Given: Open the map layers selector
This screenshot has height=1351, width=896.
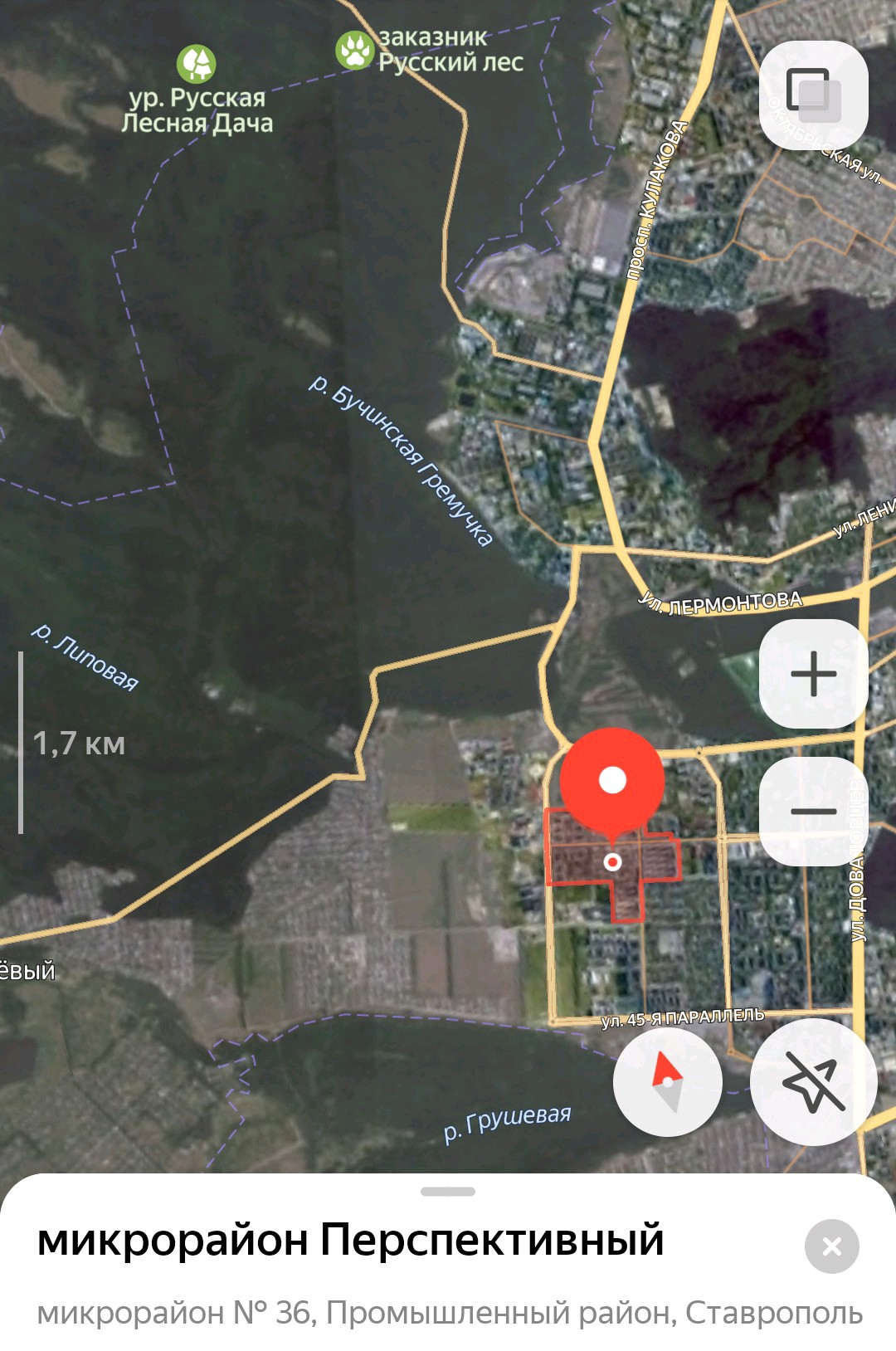Looking at the screenshot, I should (813, 94).
